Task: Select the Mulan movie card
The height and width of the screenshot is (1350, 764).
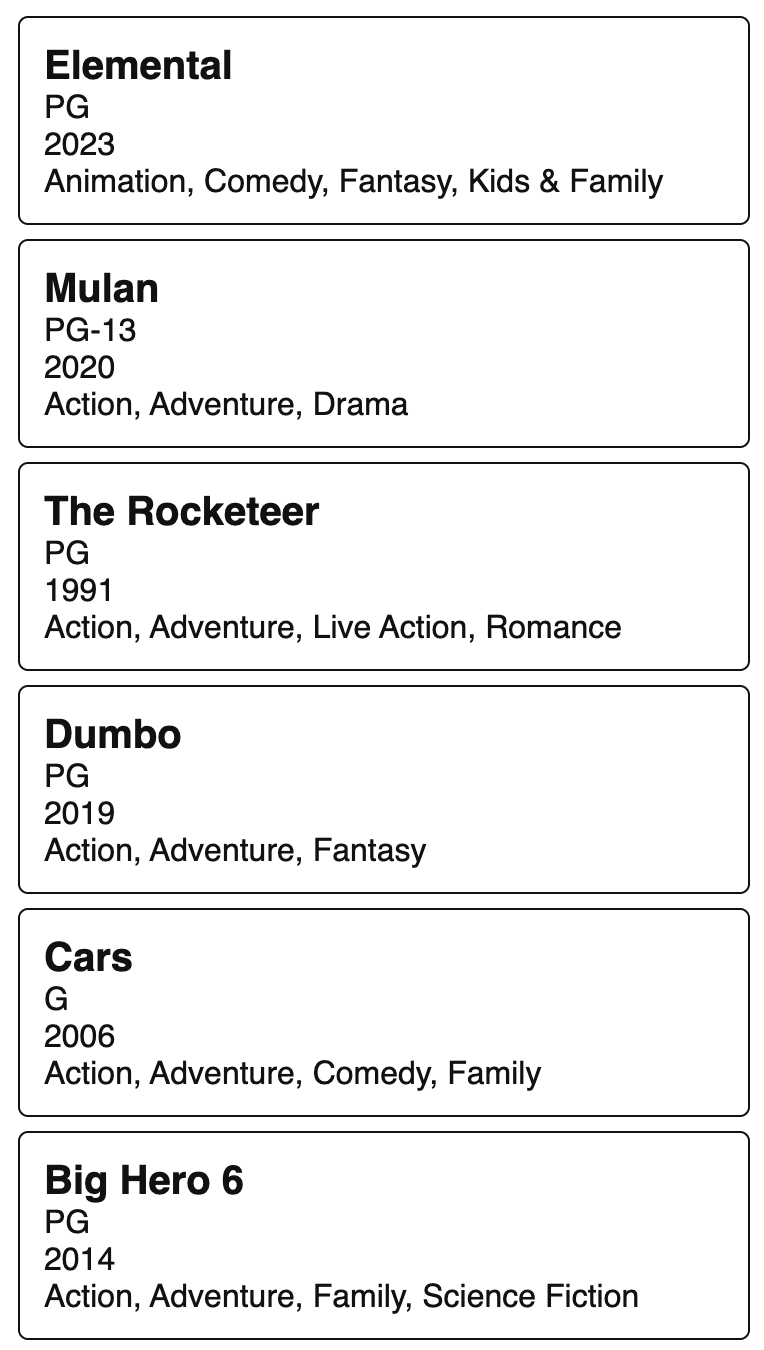Action: tap(382, 343)
